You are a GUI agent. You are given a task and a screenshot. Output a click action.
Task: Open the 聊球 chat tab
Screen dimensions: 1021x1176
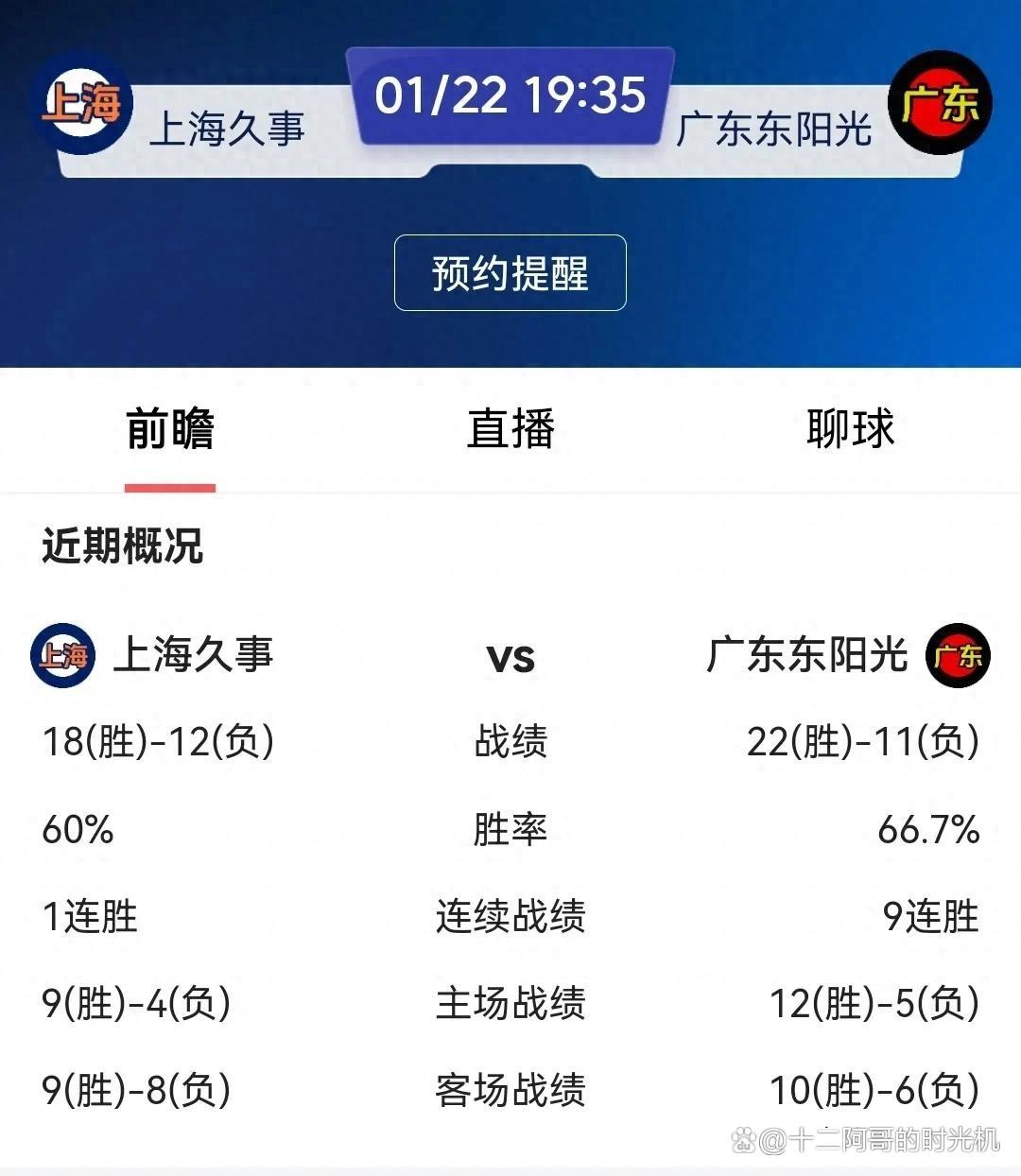(x=850, y=429)
